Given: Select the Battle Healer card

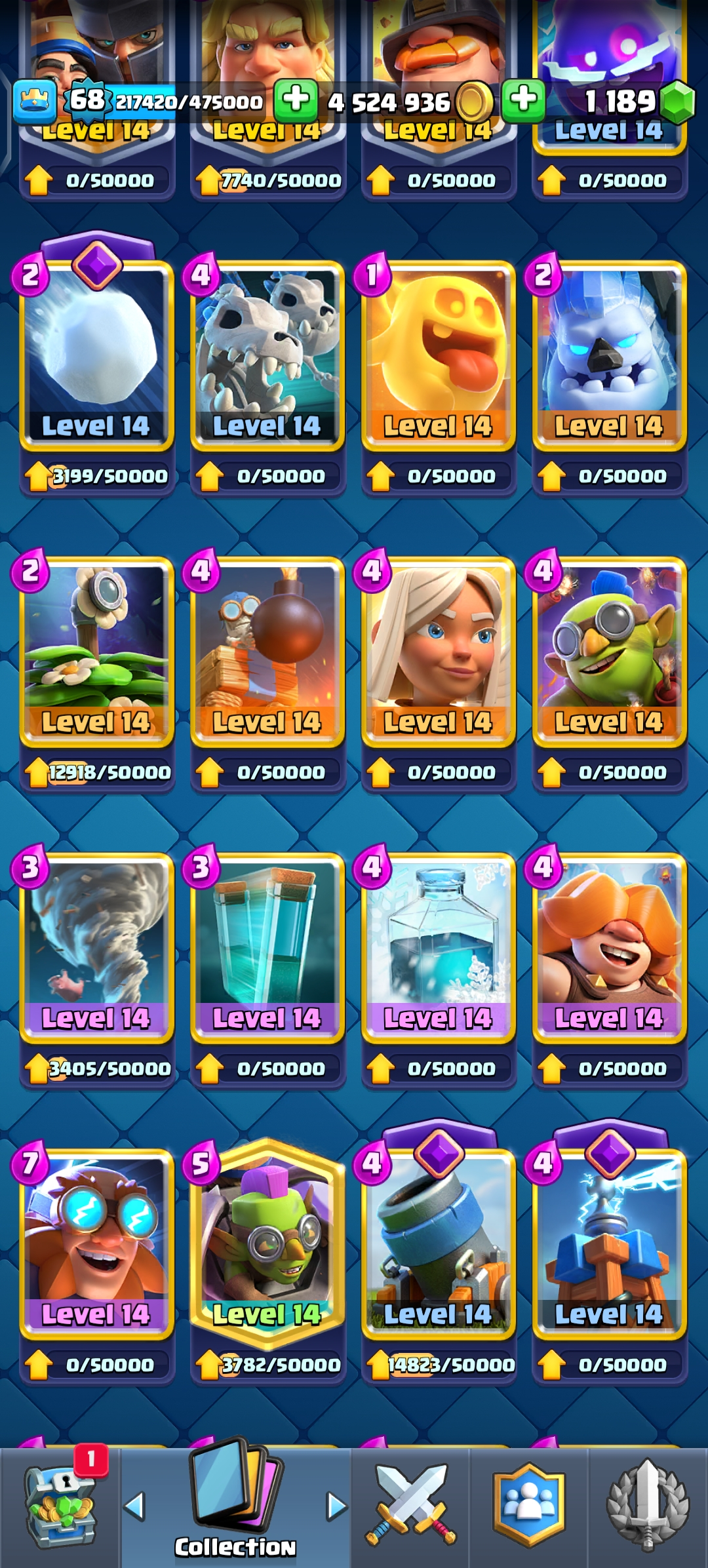Looking at the screenshot, I should 438,650.
